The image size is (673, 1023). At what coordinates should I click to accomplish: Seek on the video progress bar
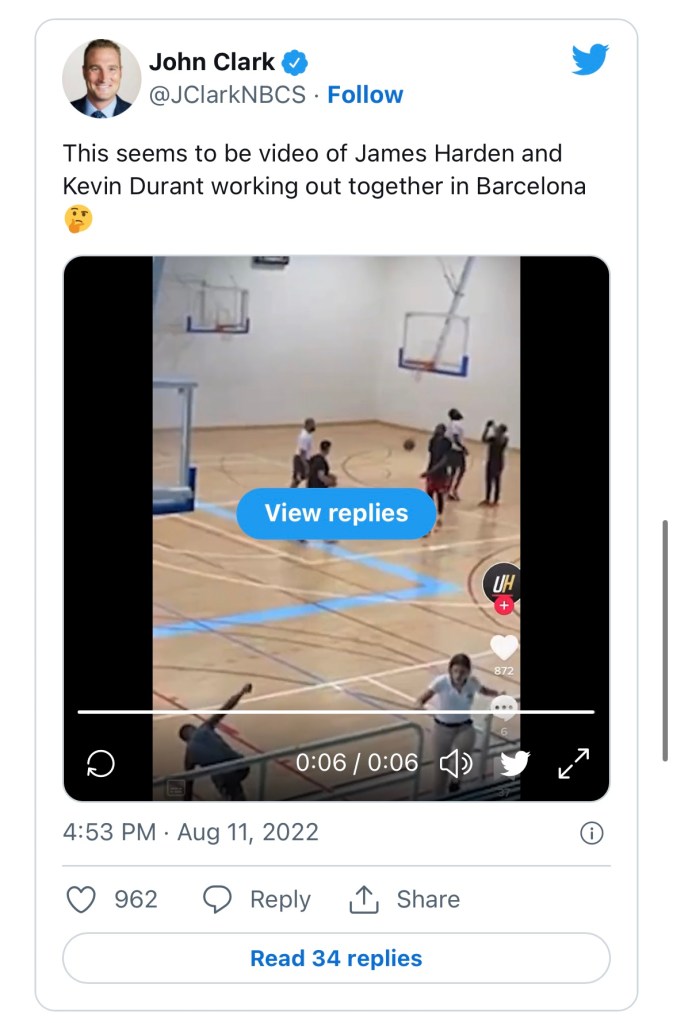point(336,712)
